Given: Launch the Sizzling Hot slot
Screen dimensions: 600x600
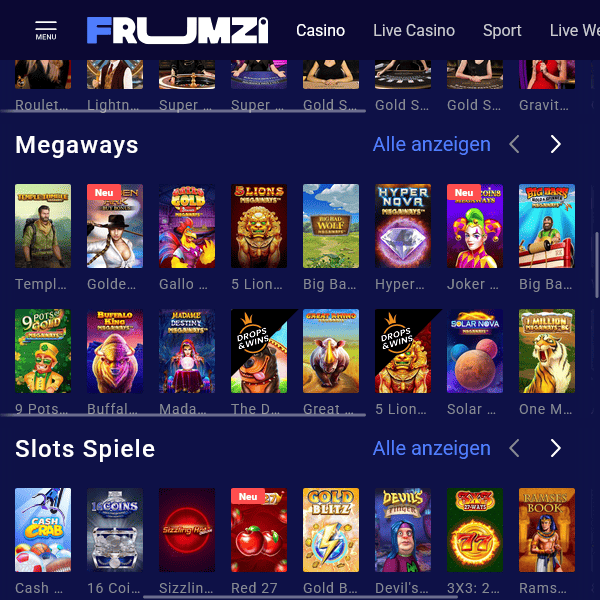Looking at the screenshot, I should coord(187,529).
